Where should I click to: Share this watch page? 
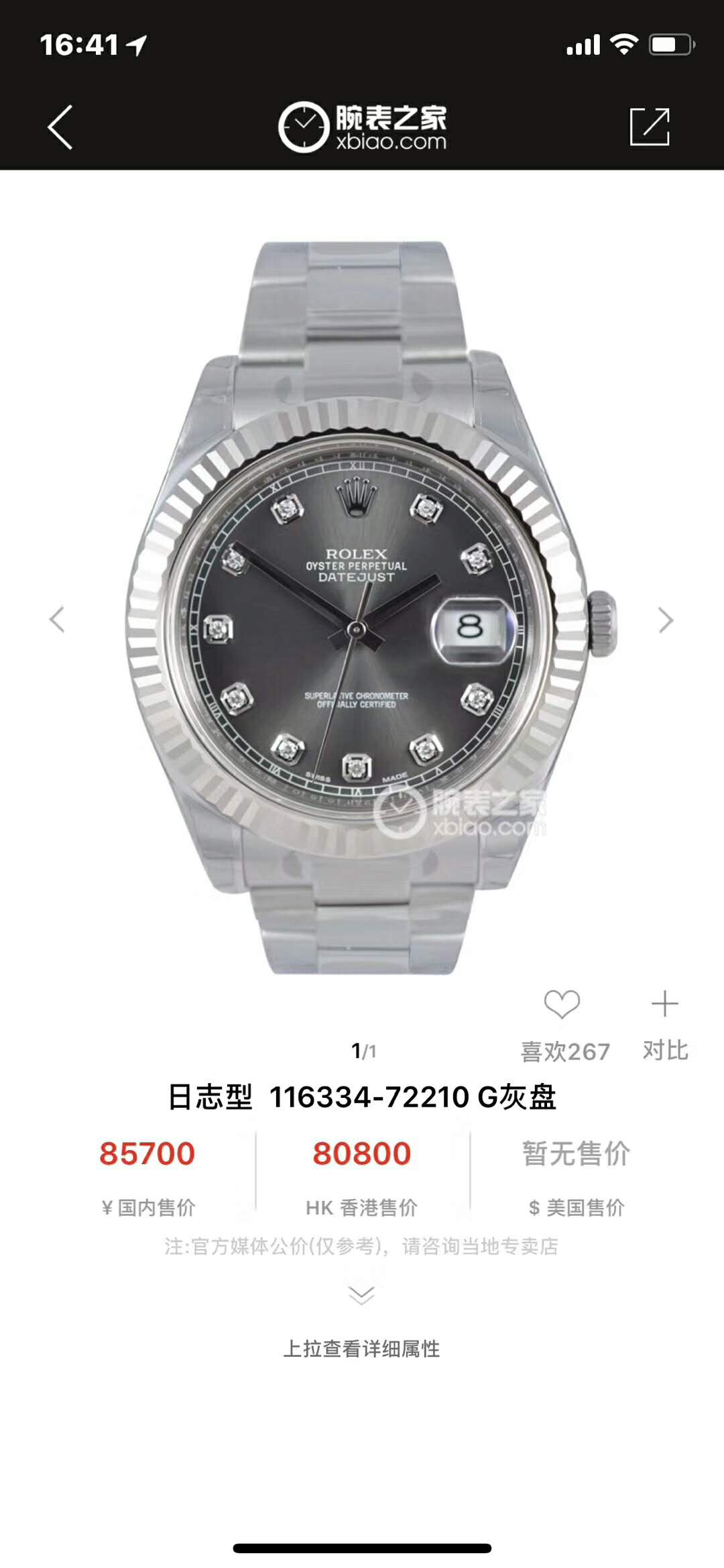point(649,127)
